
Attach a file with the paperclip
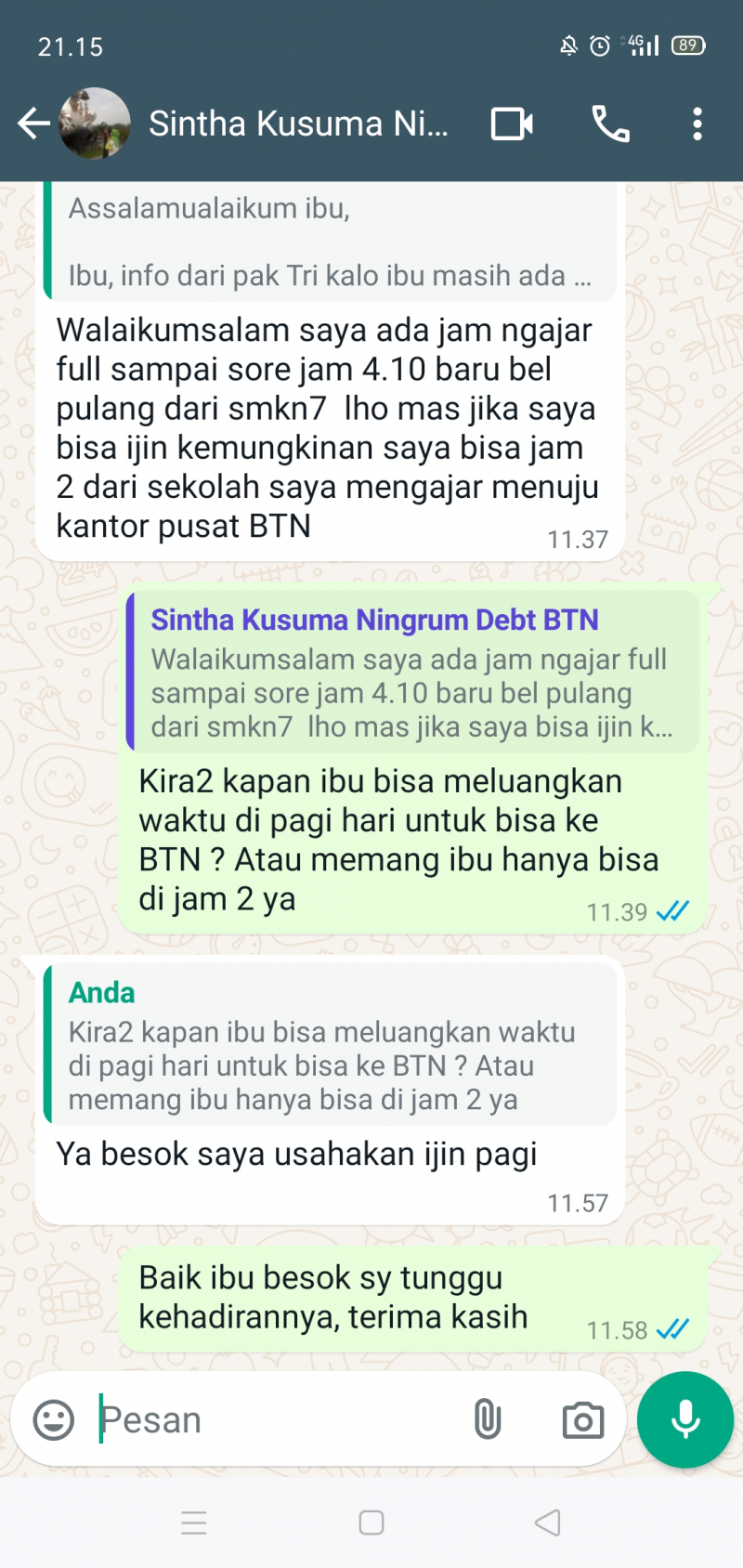tap(488, 1419)
